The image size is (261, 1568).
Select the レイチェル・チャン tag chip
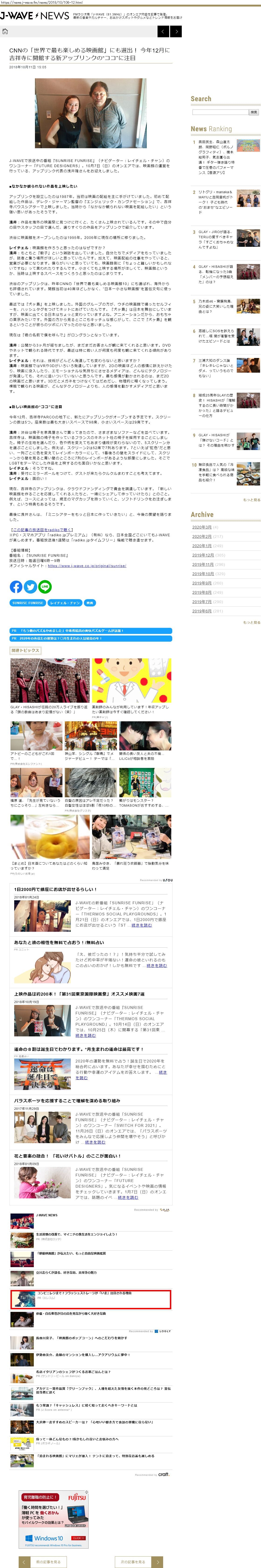[x=65, y=603]
